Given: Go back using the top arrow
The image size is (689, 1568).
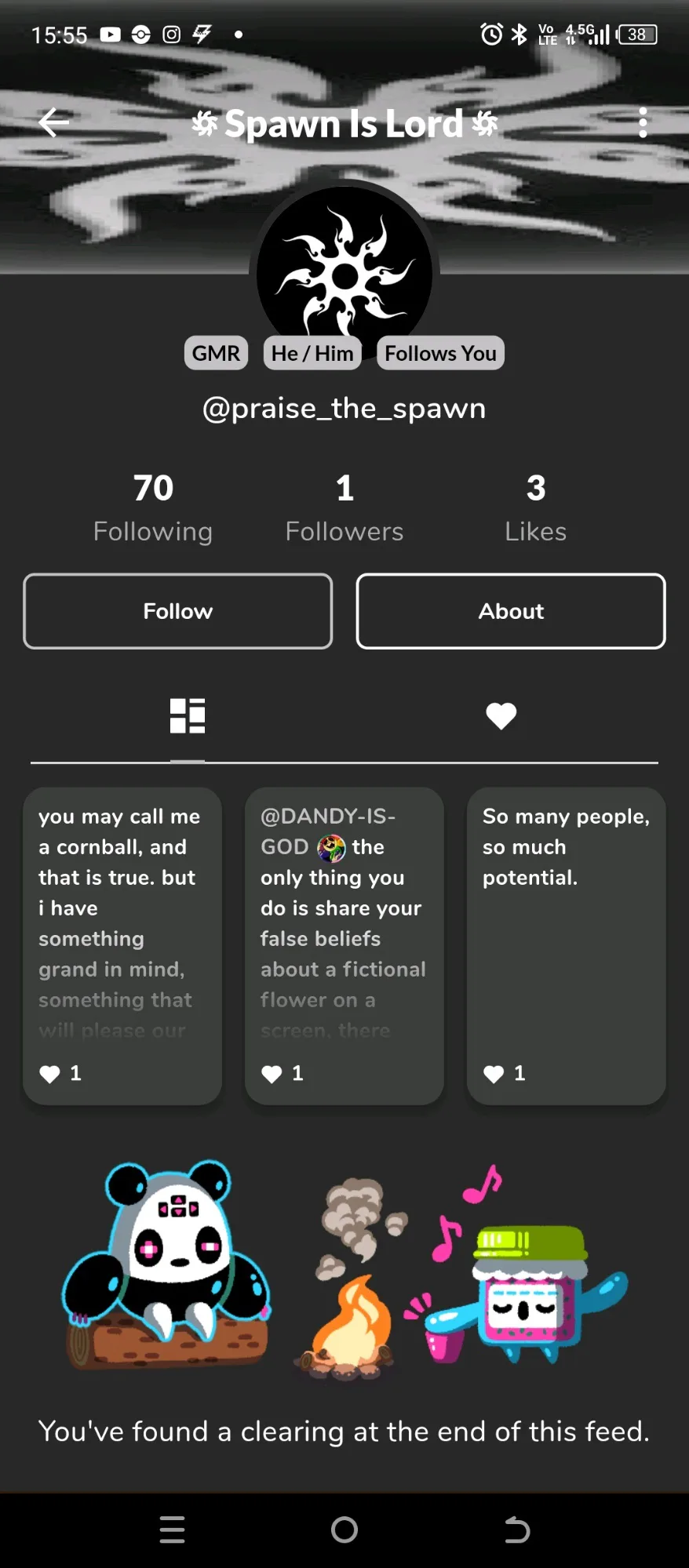Looking at the screenshot, I should tap(53, 122).
